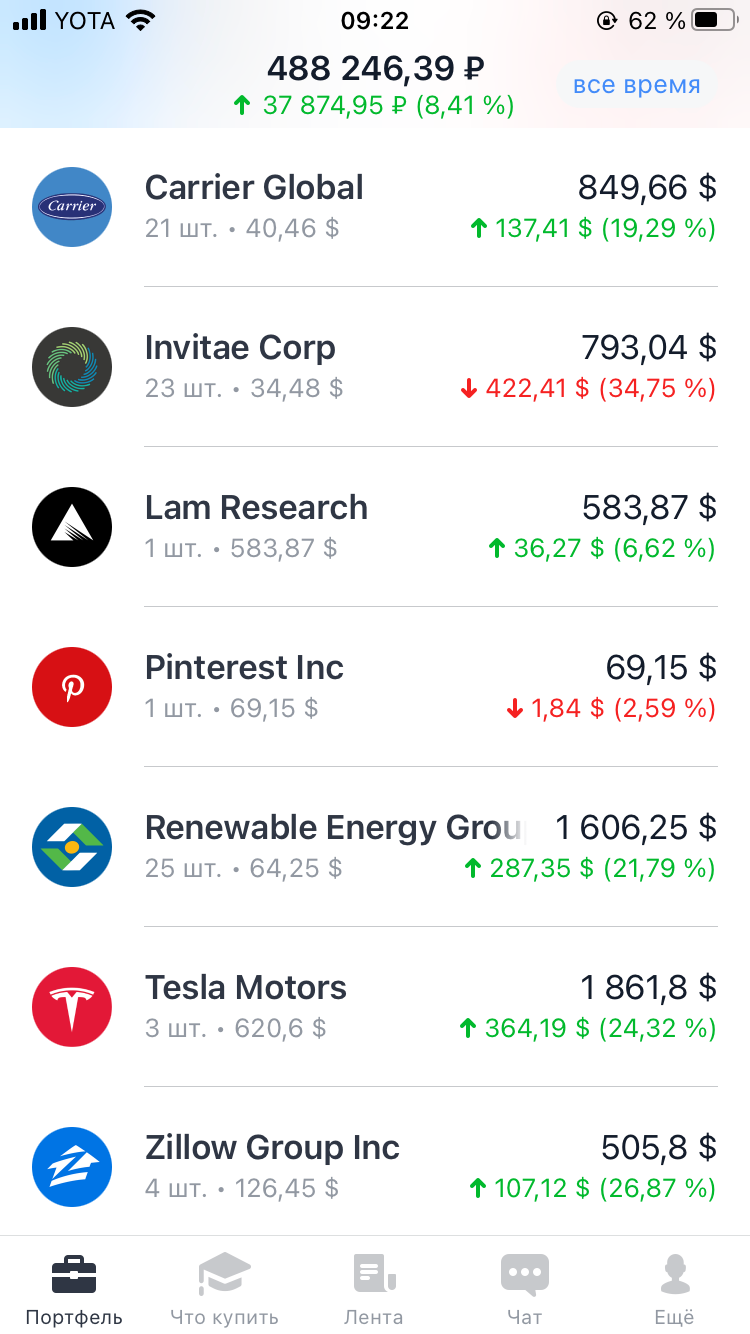Tap the "все время" period chip

(636, 86)
